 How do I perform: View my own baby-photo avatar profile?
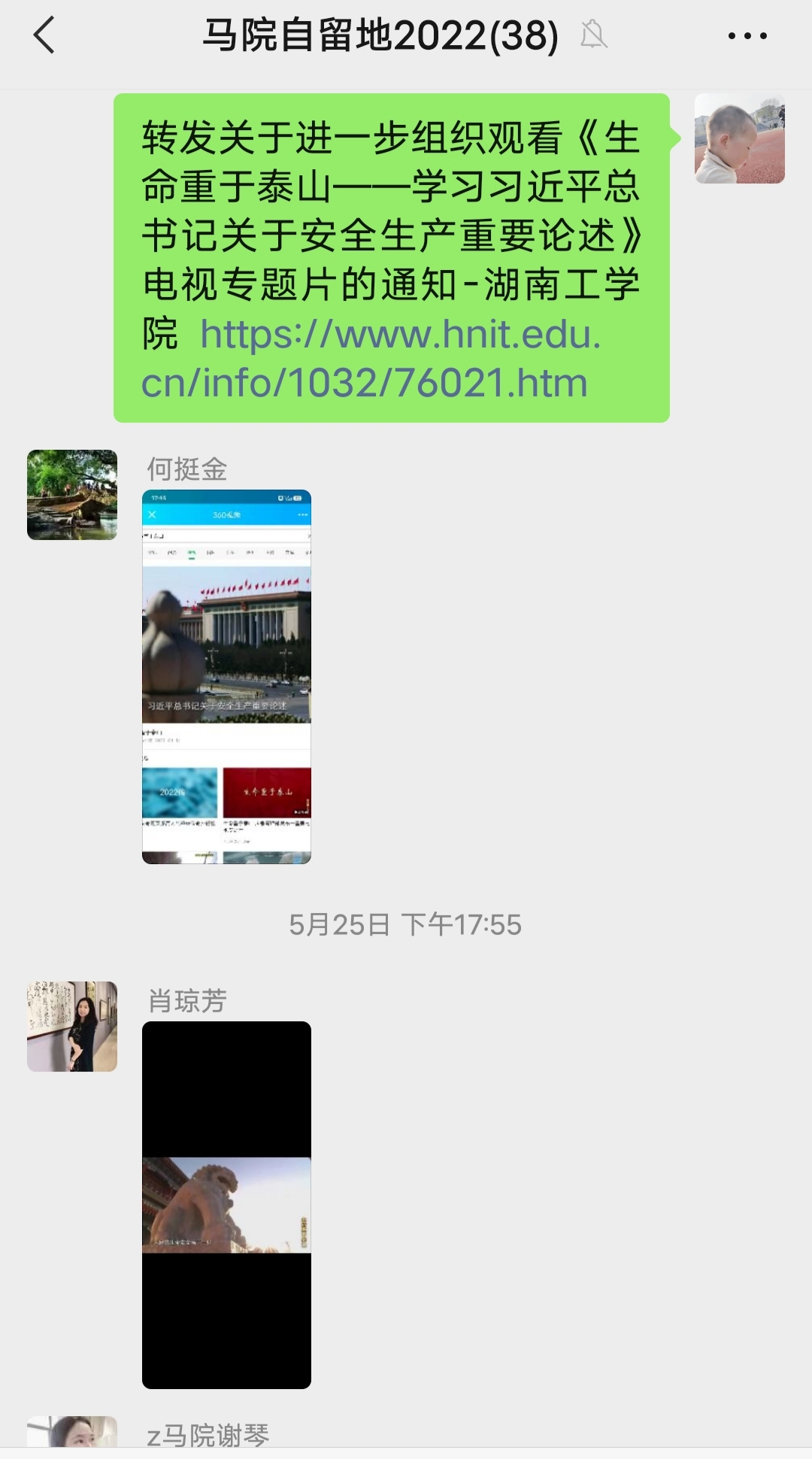click(x=739, y=138)
